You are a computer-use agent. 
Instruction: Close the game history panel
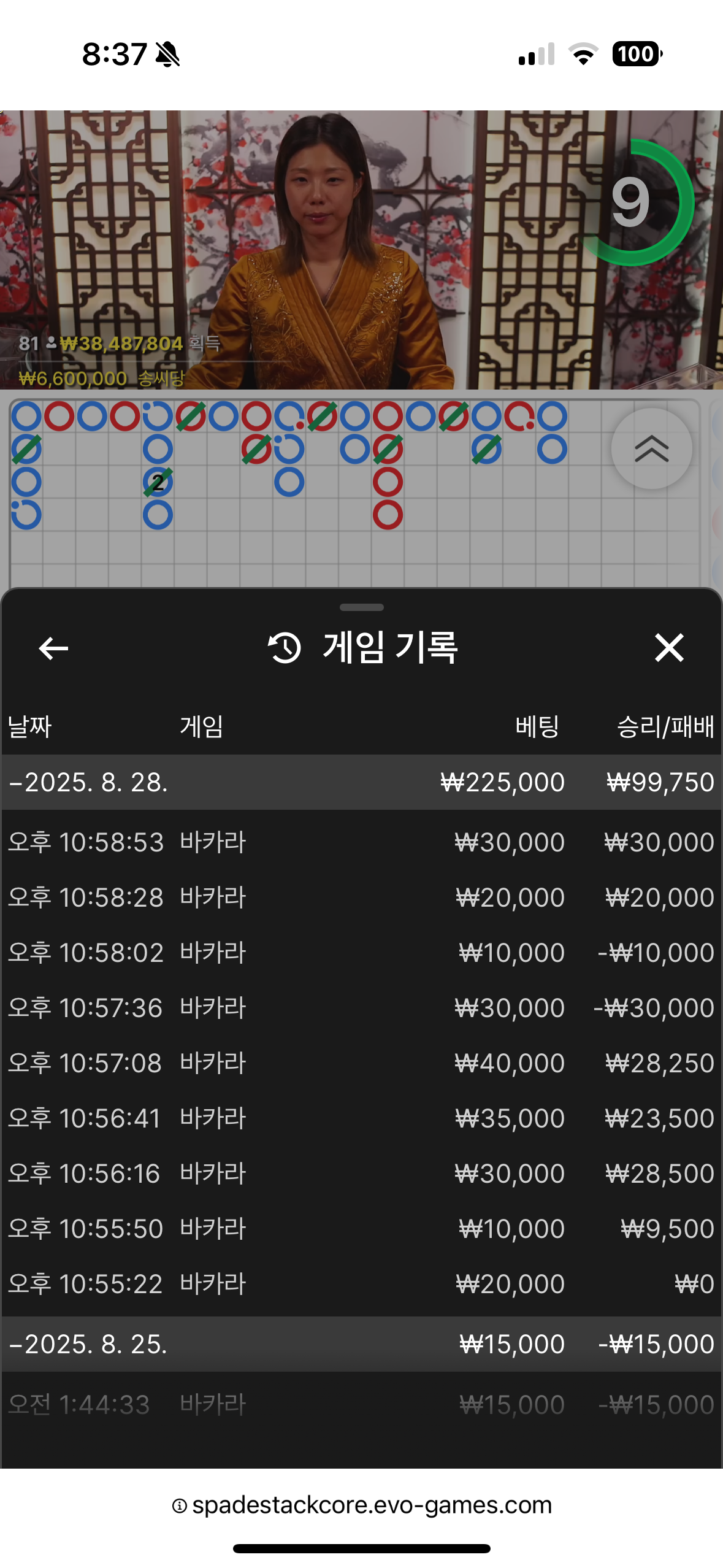668,648
